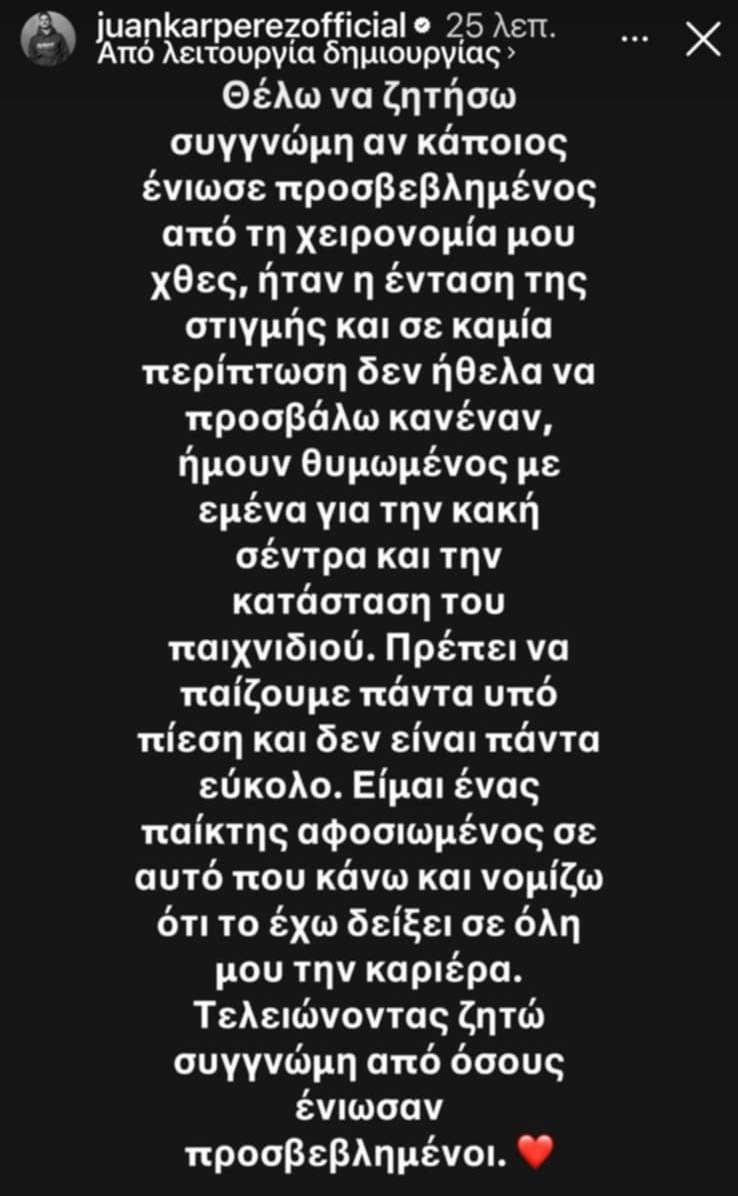The image size is (738, 1196).
Task: Open the 'Από λειτουργία δημιουργίας' link
Action: tap(306, 53)
